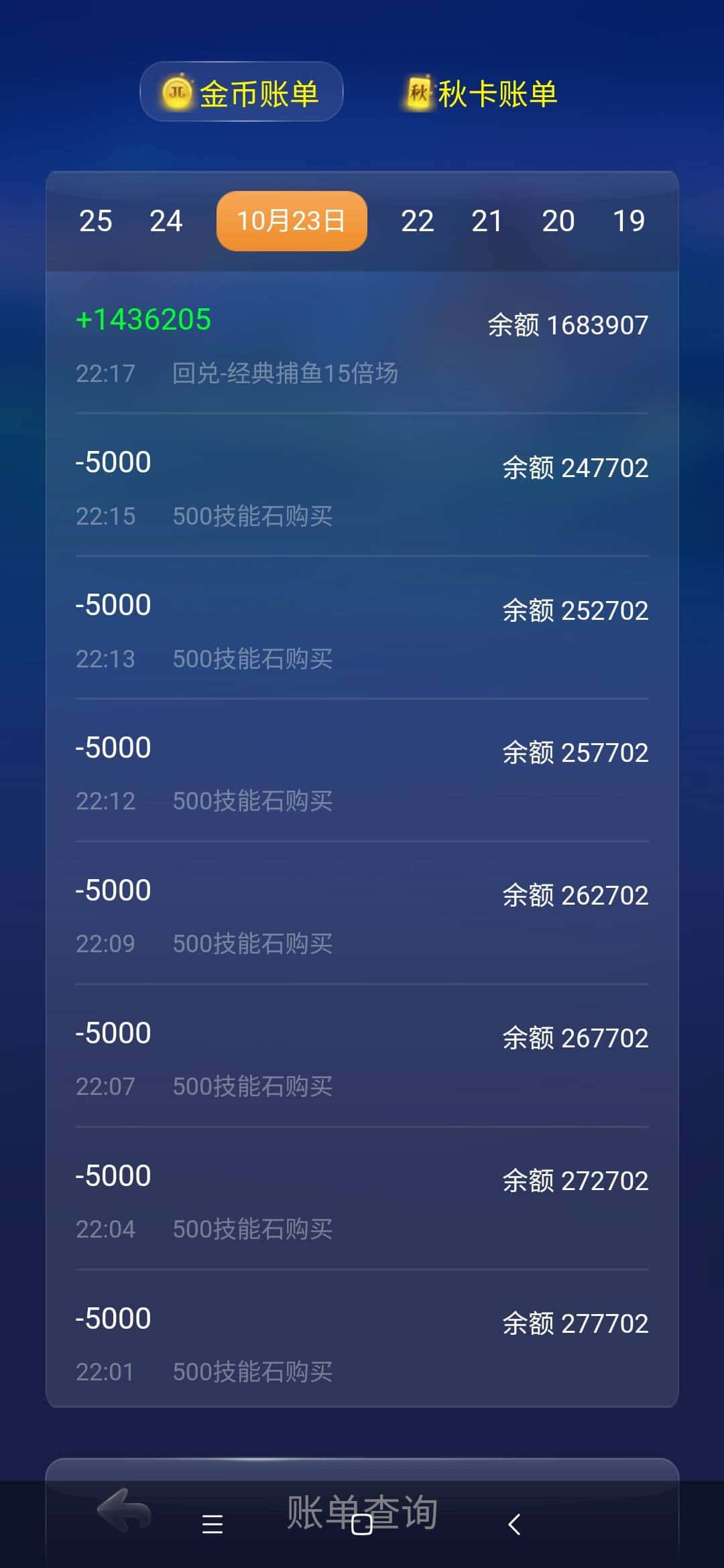Click the gold coin icon beside 金币账单
724x1568 pixels.
176,92
